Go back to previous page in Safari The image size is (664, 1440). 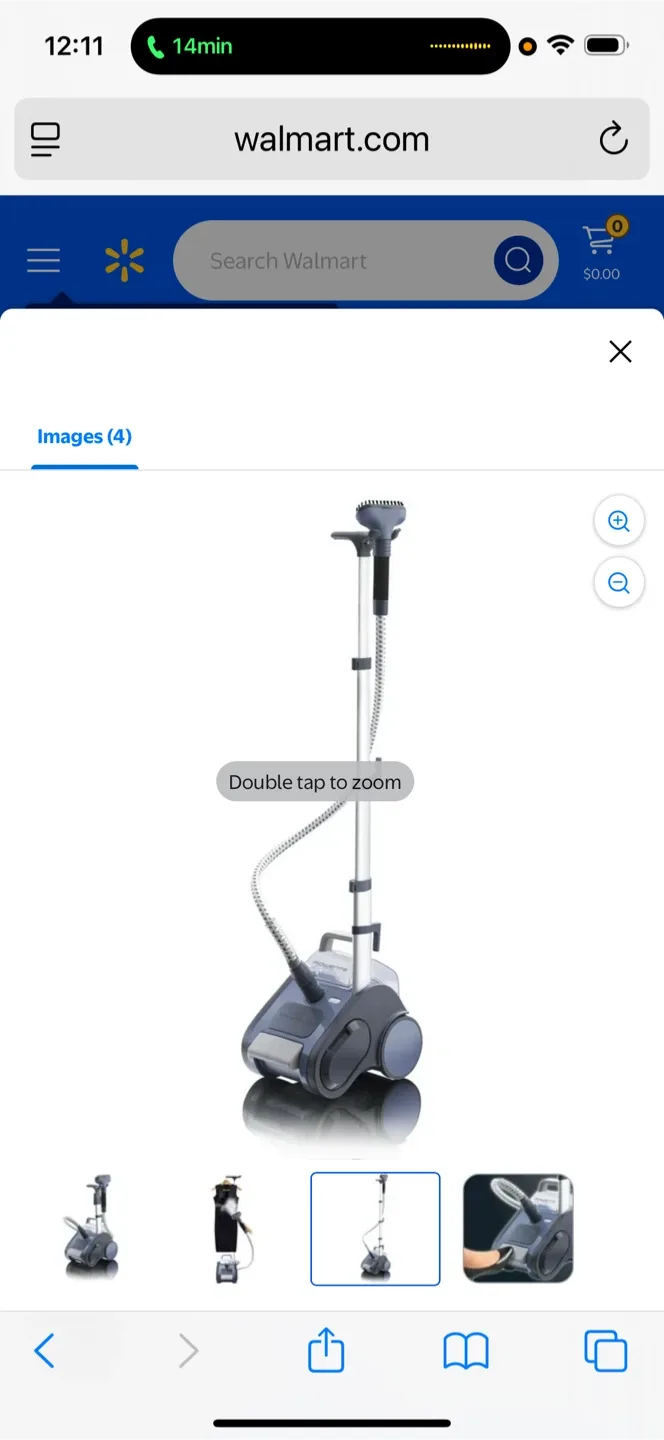[44, 1352]
